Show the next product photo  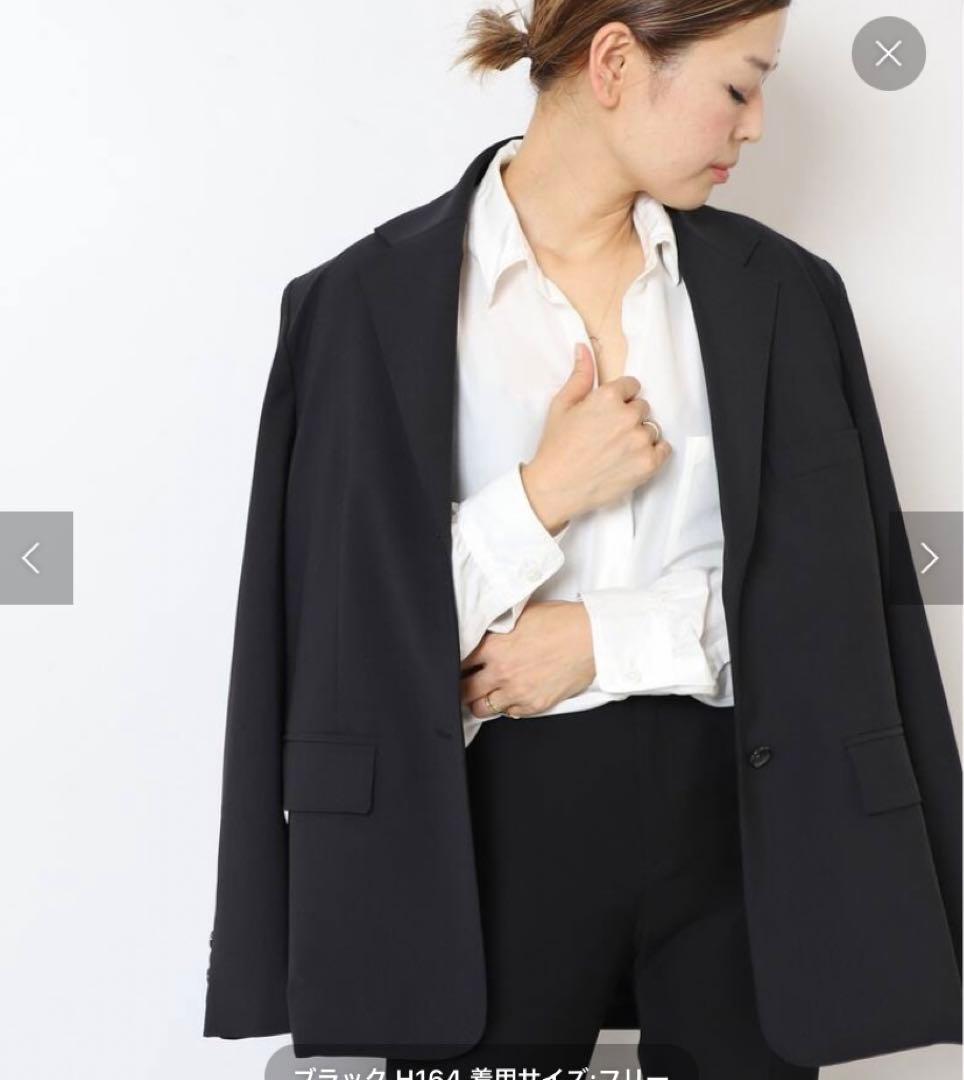927,558
